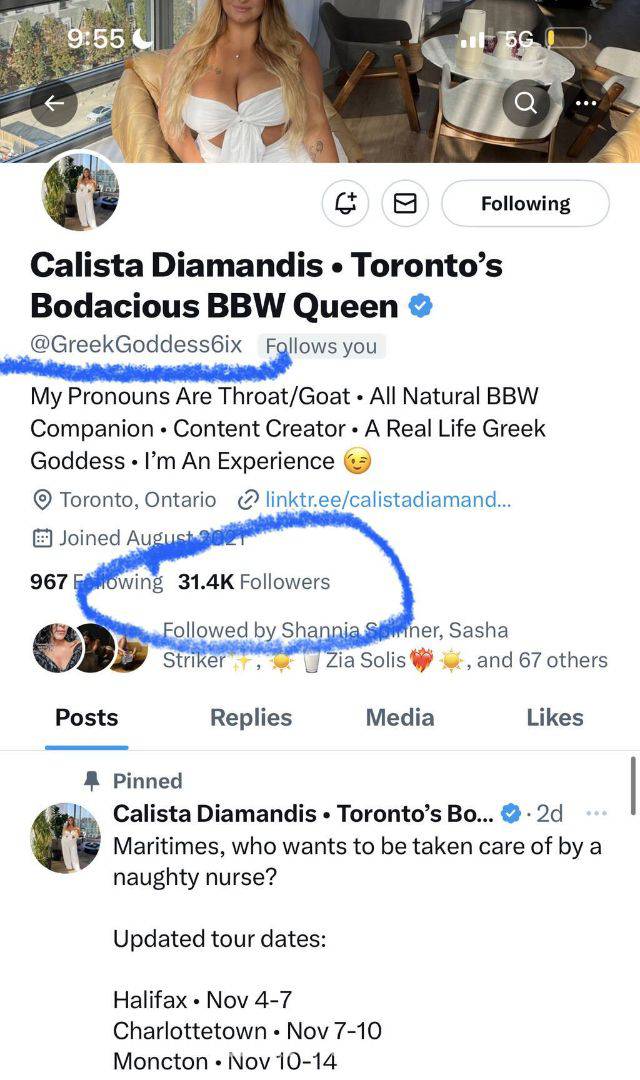
Task: Tap the Following button
Action: [525, 203]
